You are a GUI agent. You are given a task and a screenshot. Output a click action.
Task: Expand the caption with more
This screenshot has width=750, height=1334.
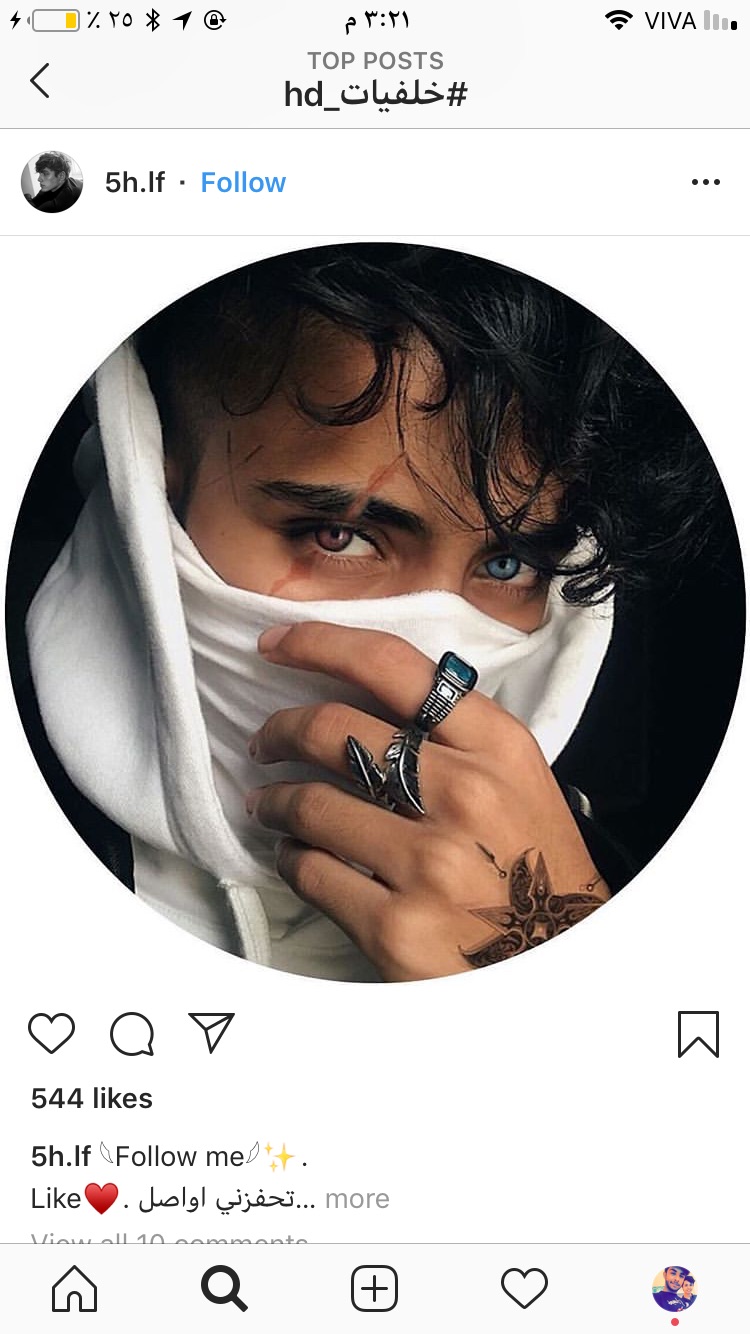(357, 1198)
